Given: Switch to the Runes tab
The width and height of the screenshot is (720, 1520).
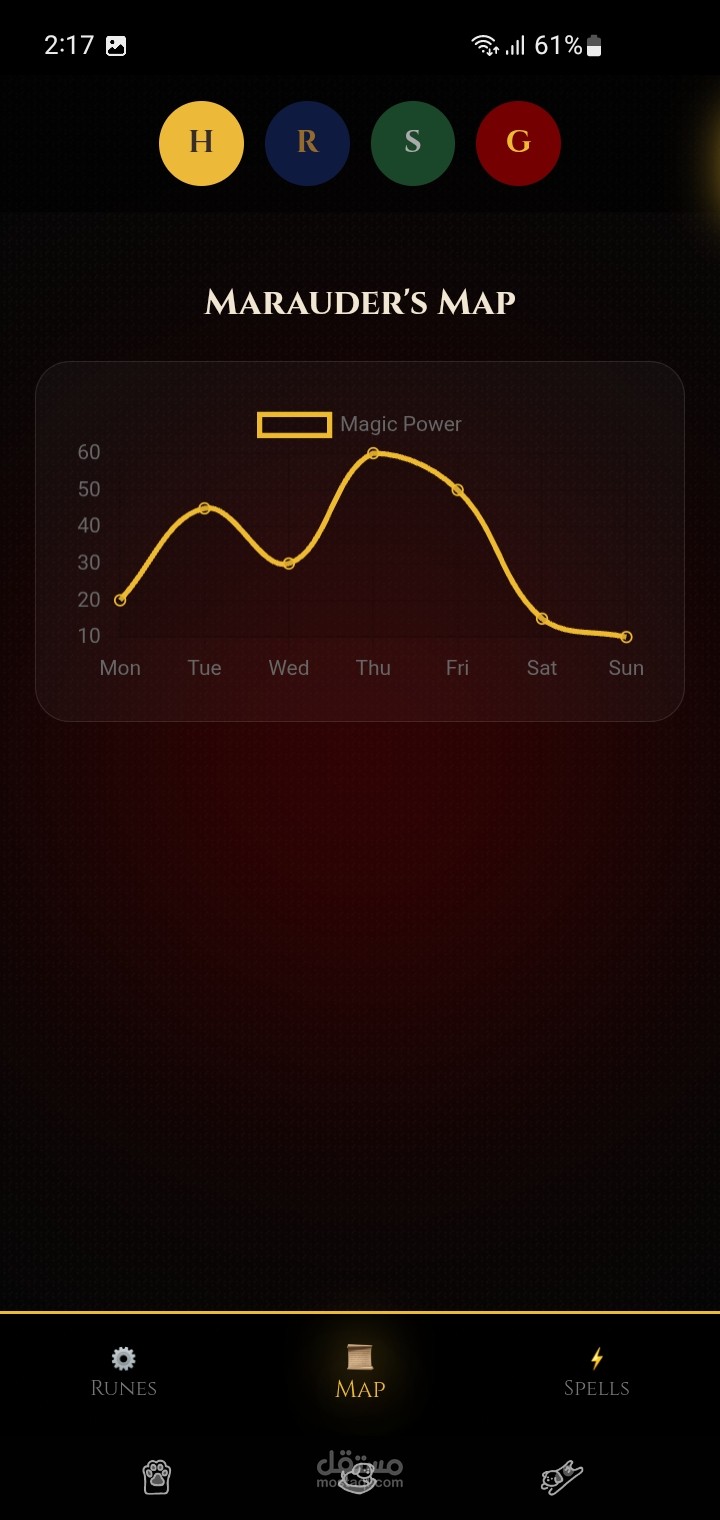Looking at the screenshot, I should click(x=124, y=1373).
